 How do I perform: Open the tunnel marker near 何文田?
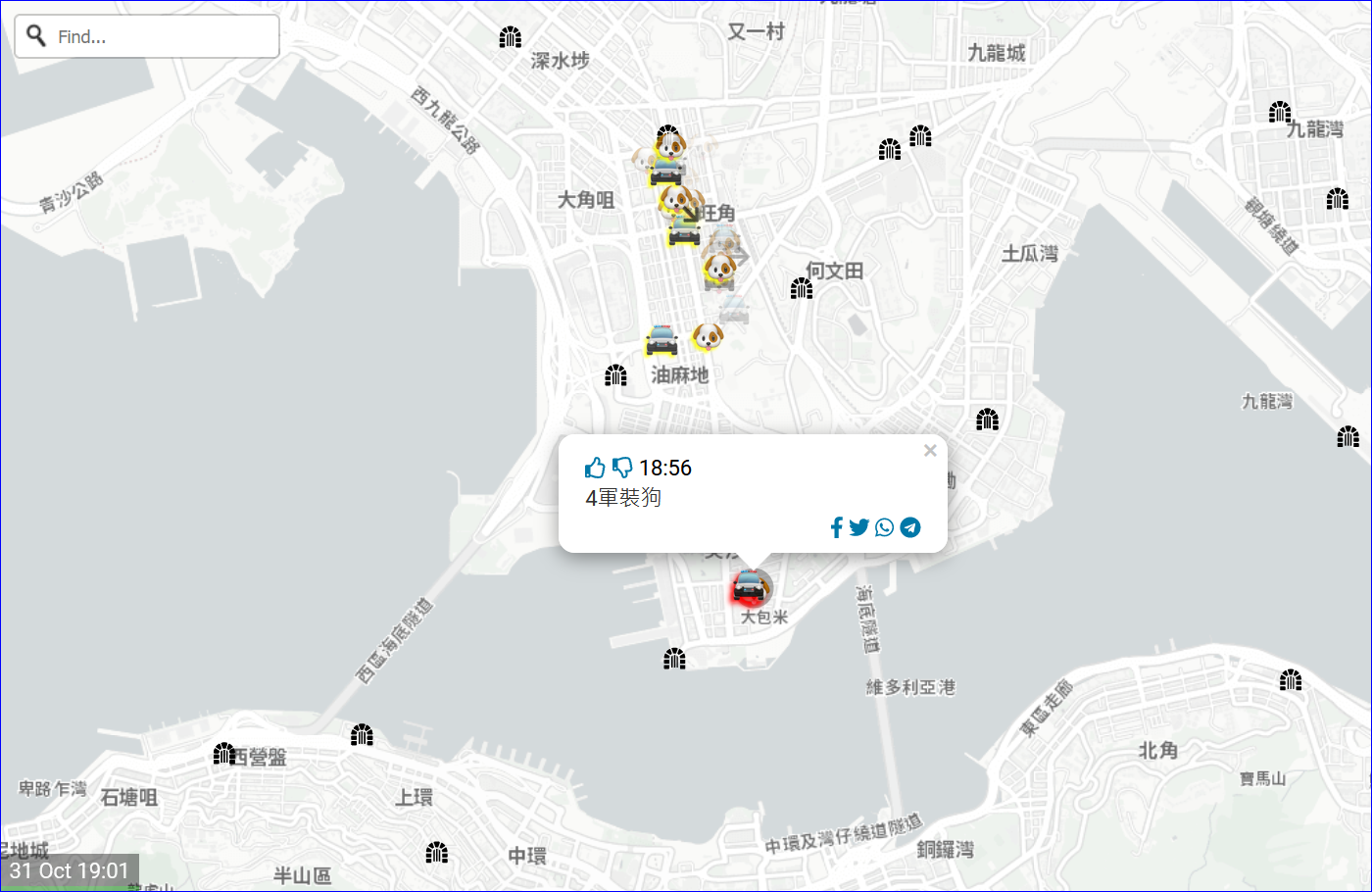pyautogui.click(x=802, y=288)
